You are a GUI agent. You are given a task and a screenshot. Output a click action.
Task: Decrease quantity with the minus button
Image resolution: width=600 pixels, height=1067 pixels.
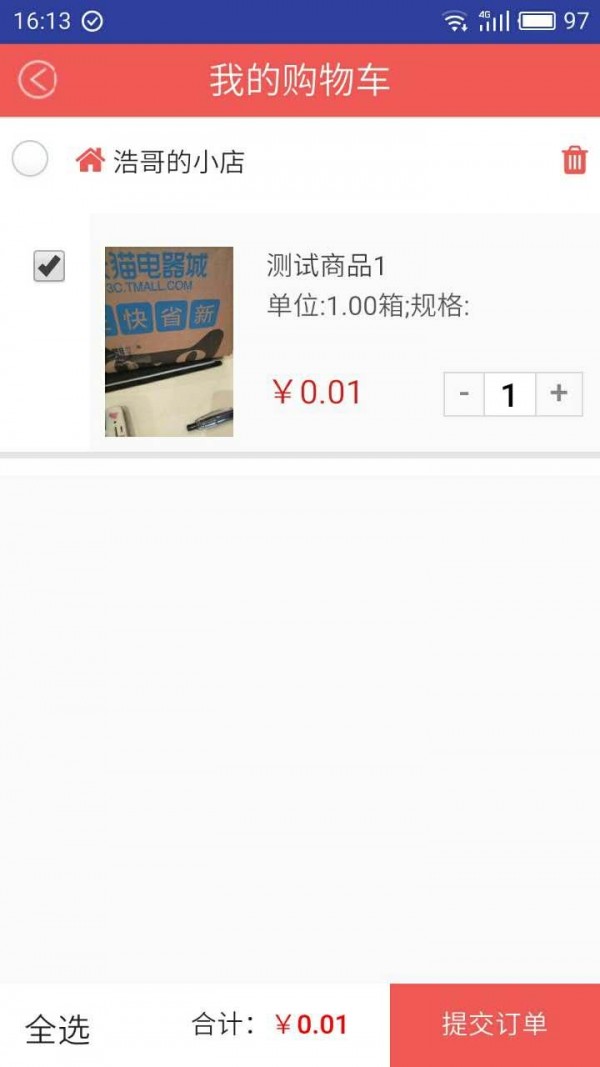(x=464, y=394)
